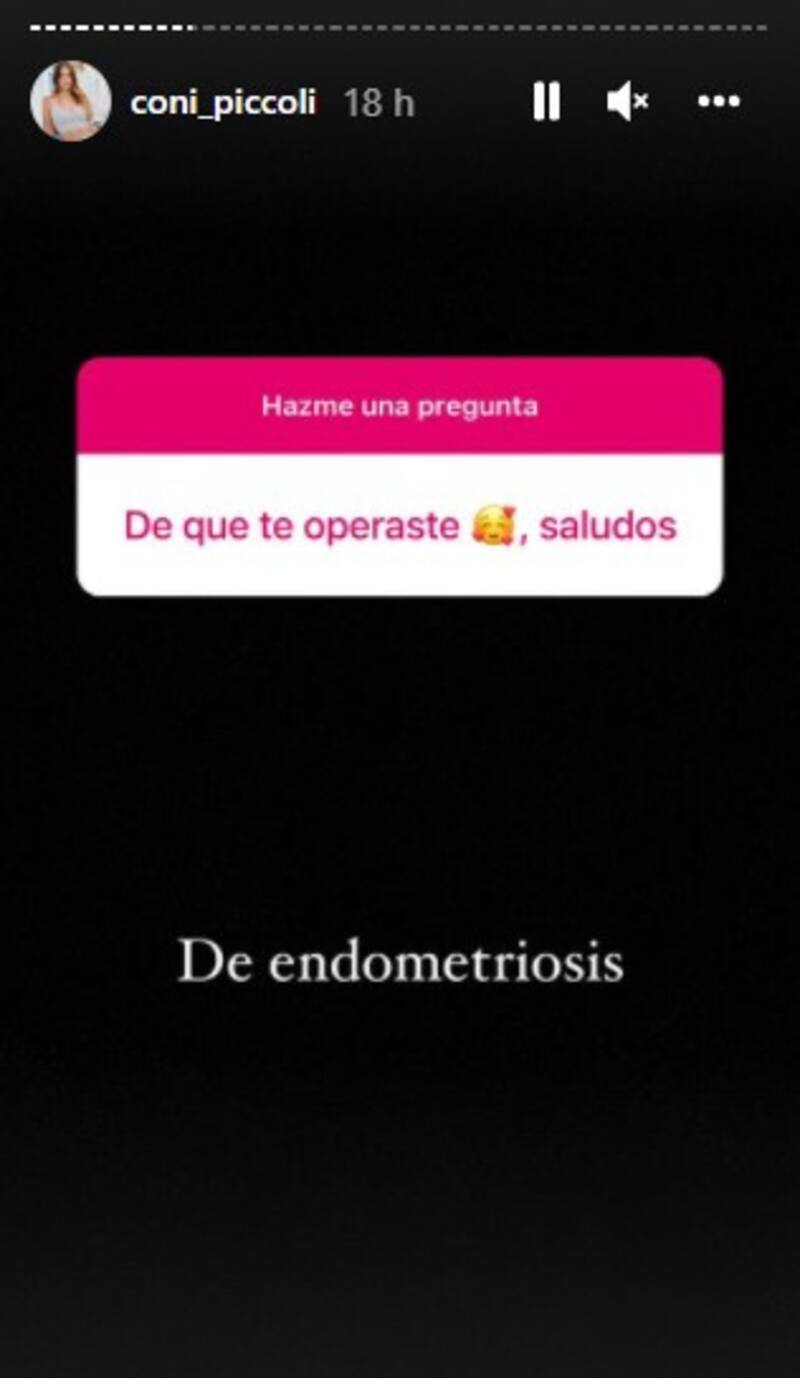Unmute the story sound

point(628,101)
